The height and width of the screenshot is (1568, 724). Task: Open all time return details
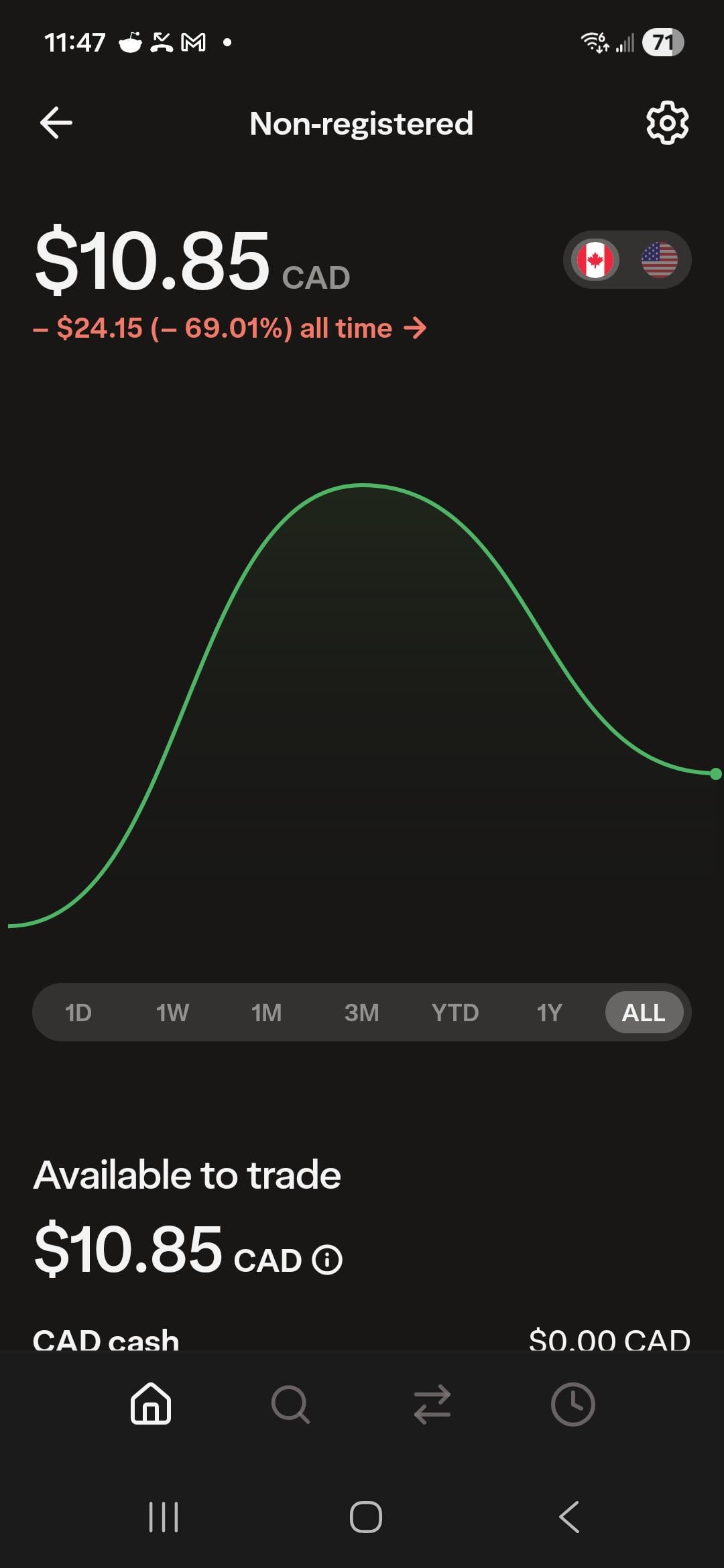[x=230, y=328]
